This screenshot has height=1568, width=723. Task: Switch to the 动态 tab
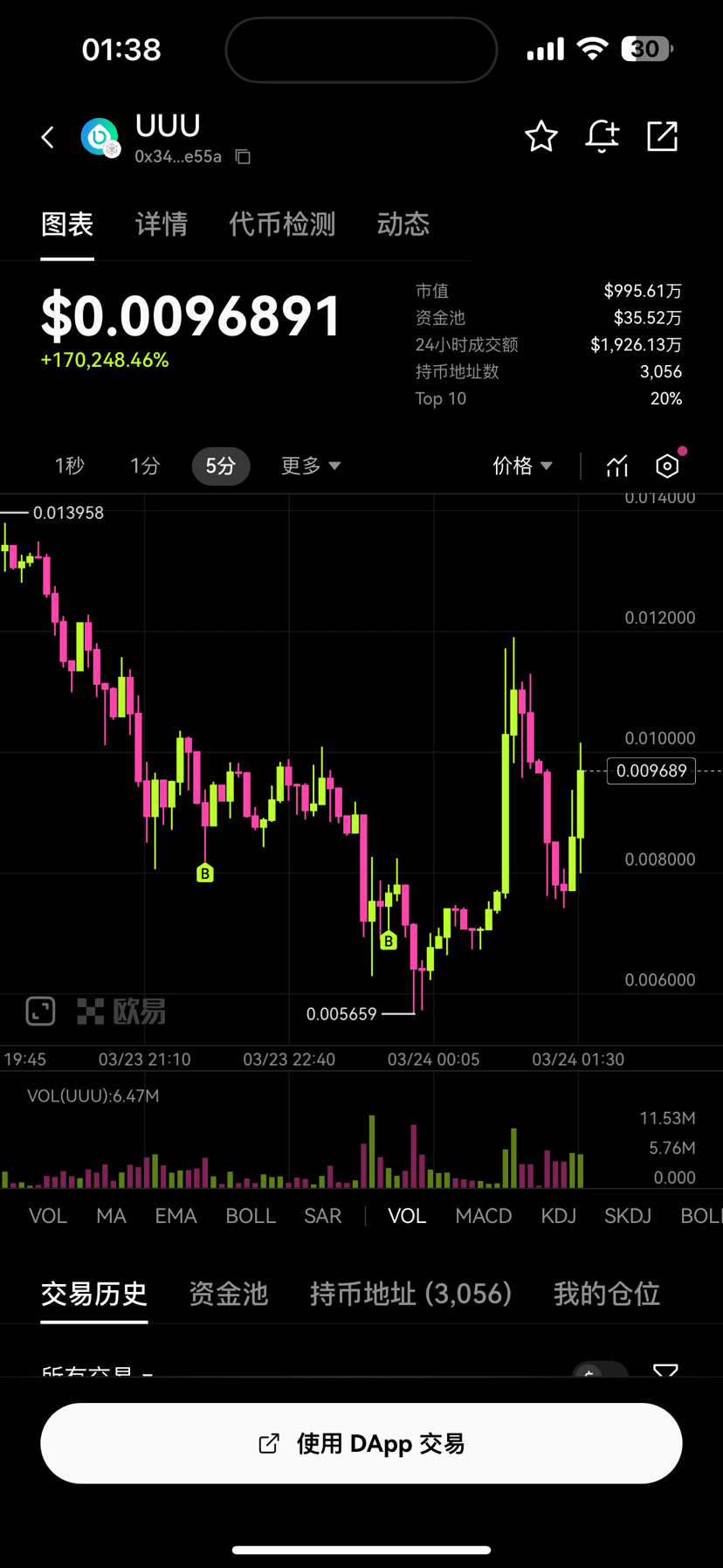click(403, 224)
